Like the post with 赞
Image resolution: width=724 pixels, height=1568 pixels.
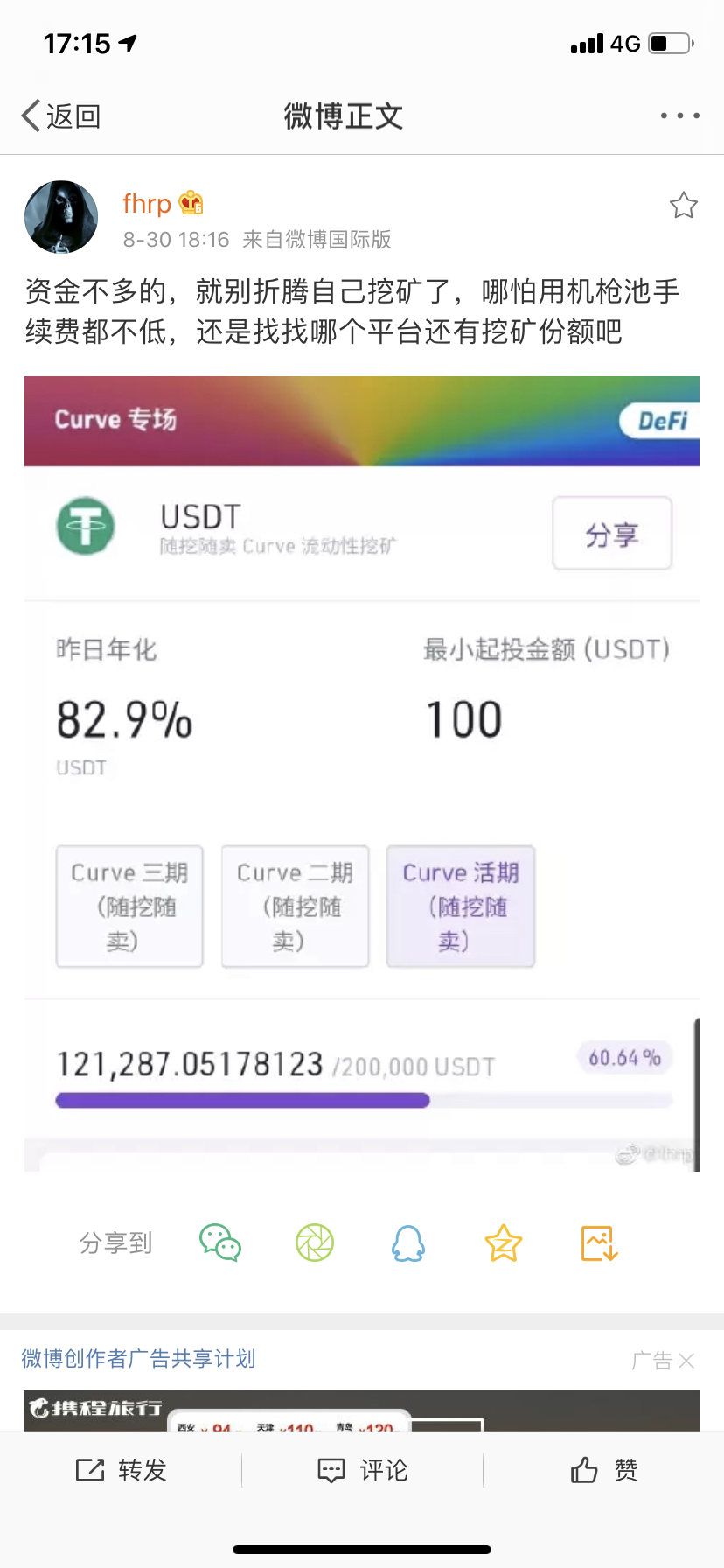[603, 1470]
